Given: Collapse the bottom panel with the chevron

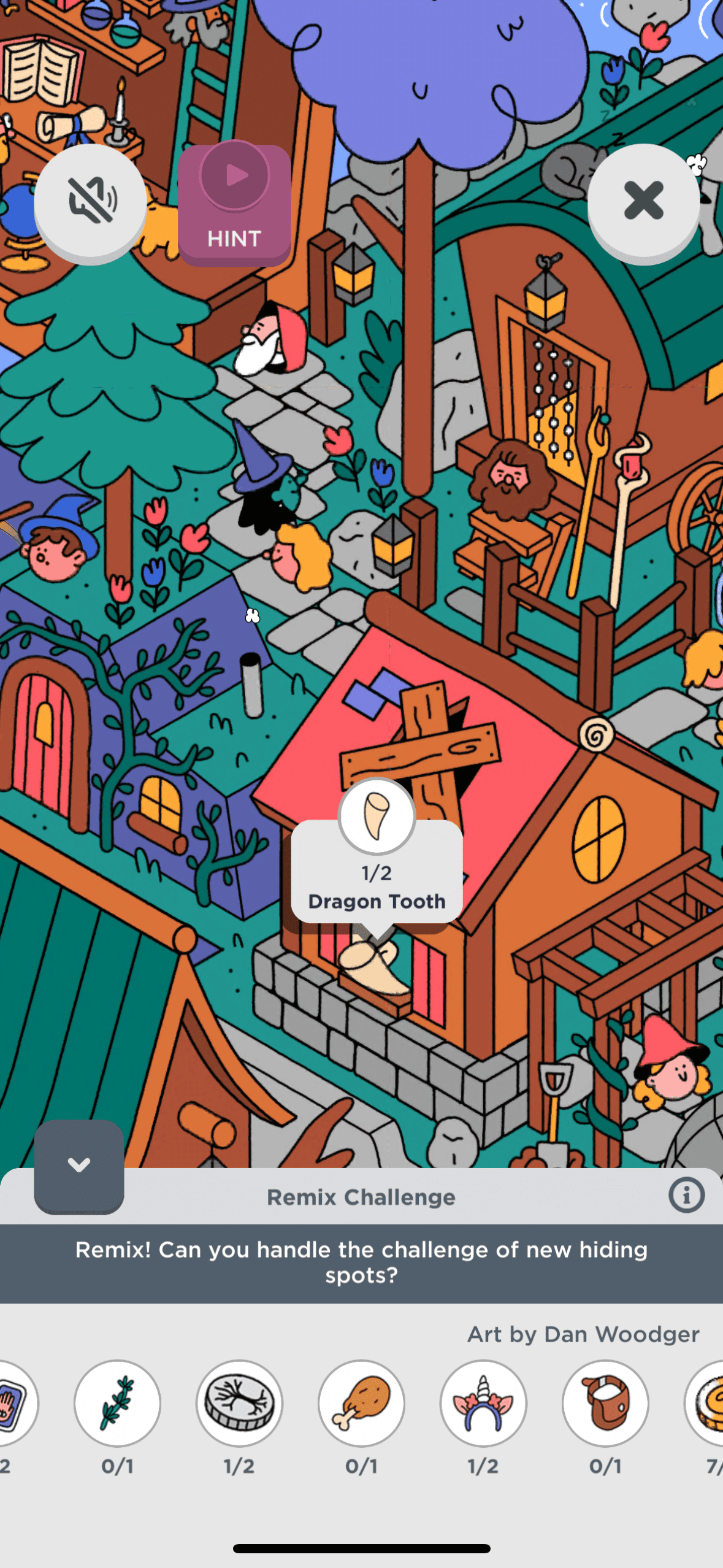Looking at the screenshot, I should [79, 1165].
